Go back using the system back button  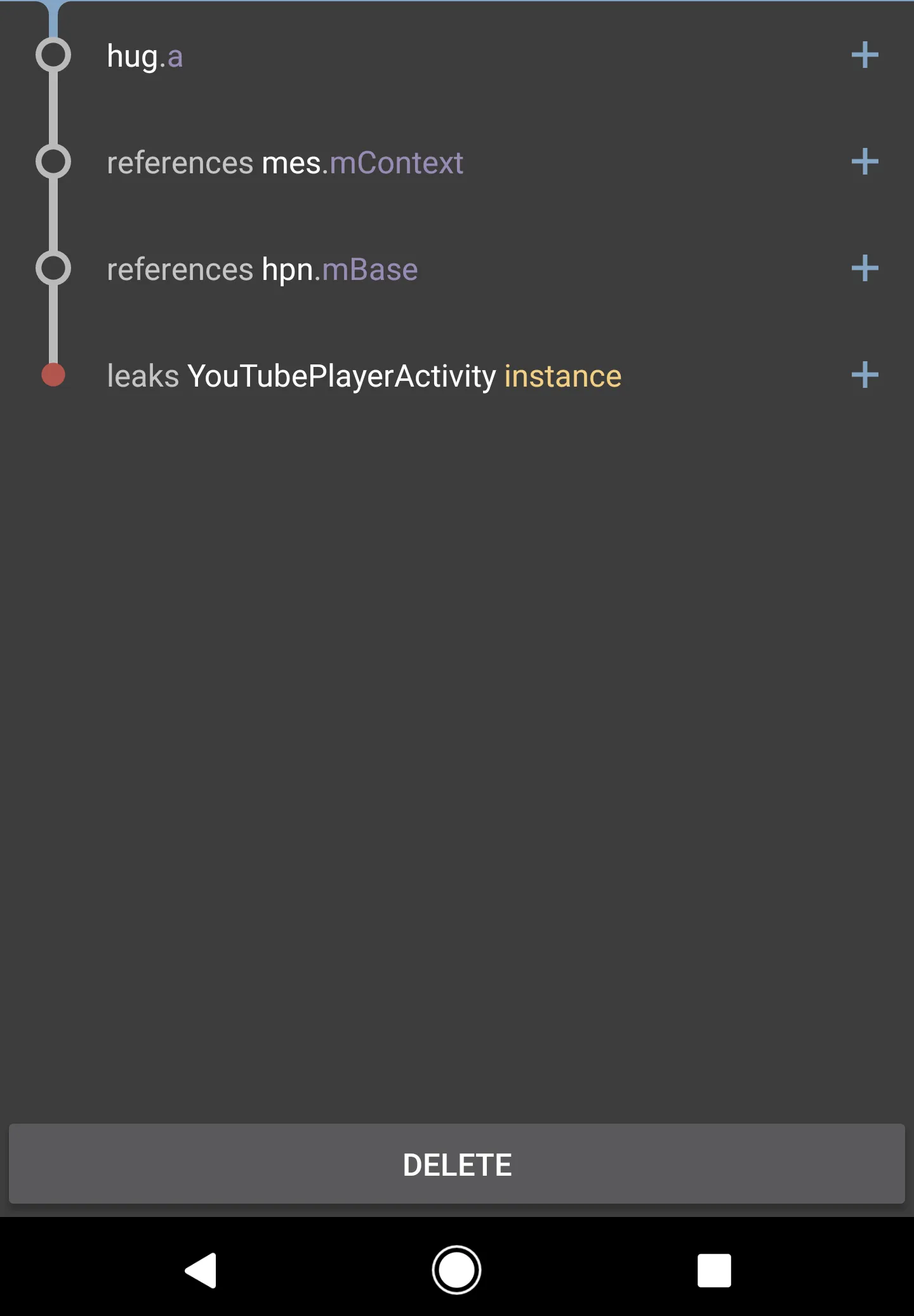point(201,1270)
